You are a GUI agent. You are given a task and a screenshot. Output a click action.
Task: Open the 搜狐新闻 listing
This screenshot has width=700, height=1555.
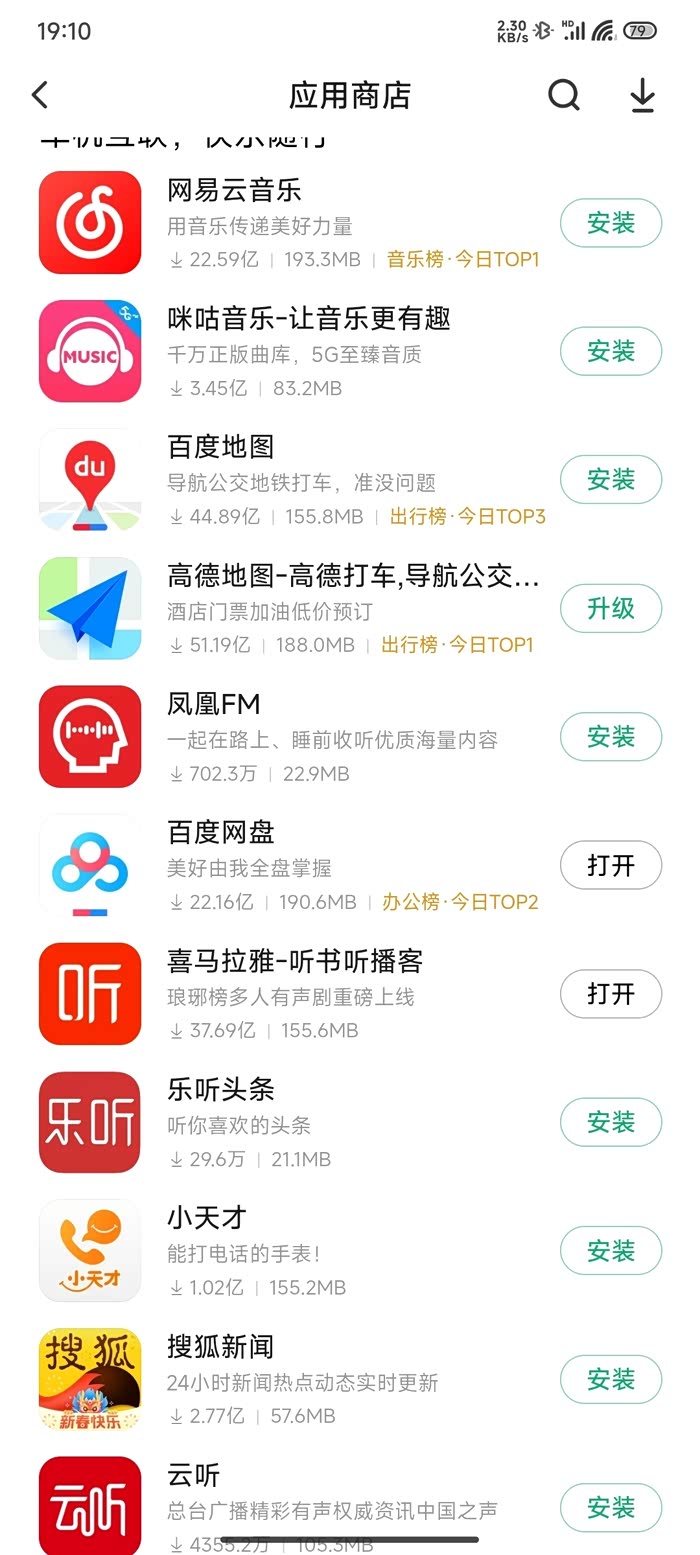[220, 1347]
